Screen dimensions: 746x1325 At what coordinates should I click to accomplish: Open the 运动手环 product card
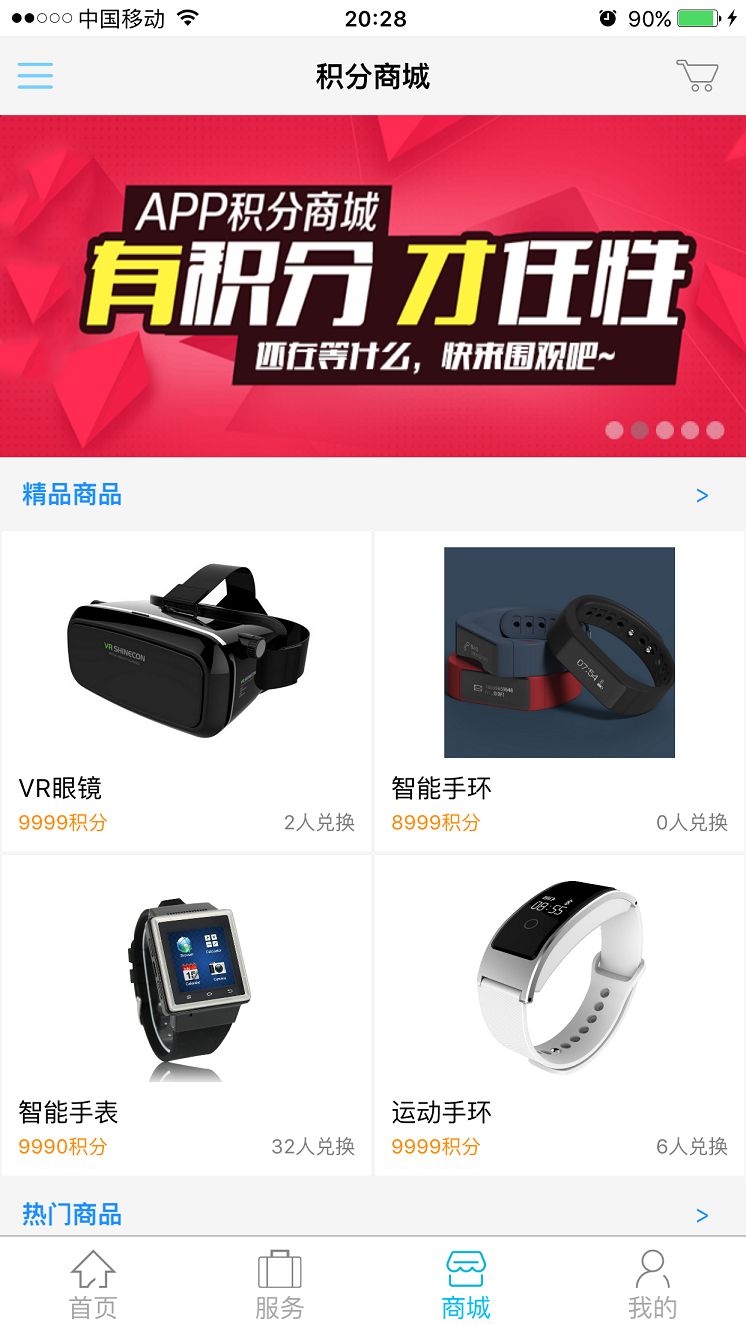click(x=559, y=1014)
